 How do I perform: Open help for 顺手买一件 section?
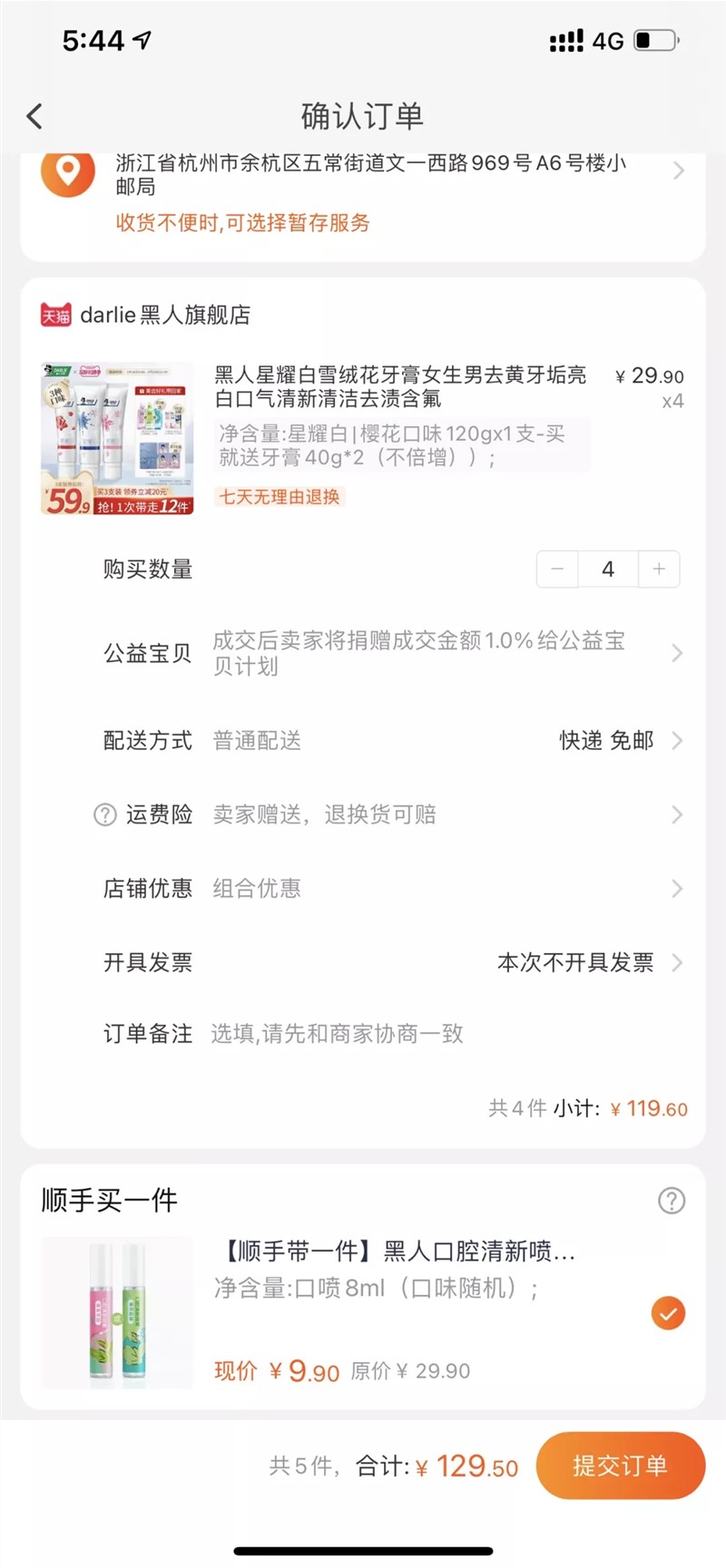click(x=671, y=1201)
